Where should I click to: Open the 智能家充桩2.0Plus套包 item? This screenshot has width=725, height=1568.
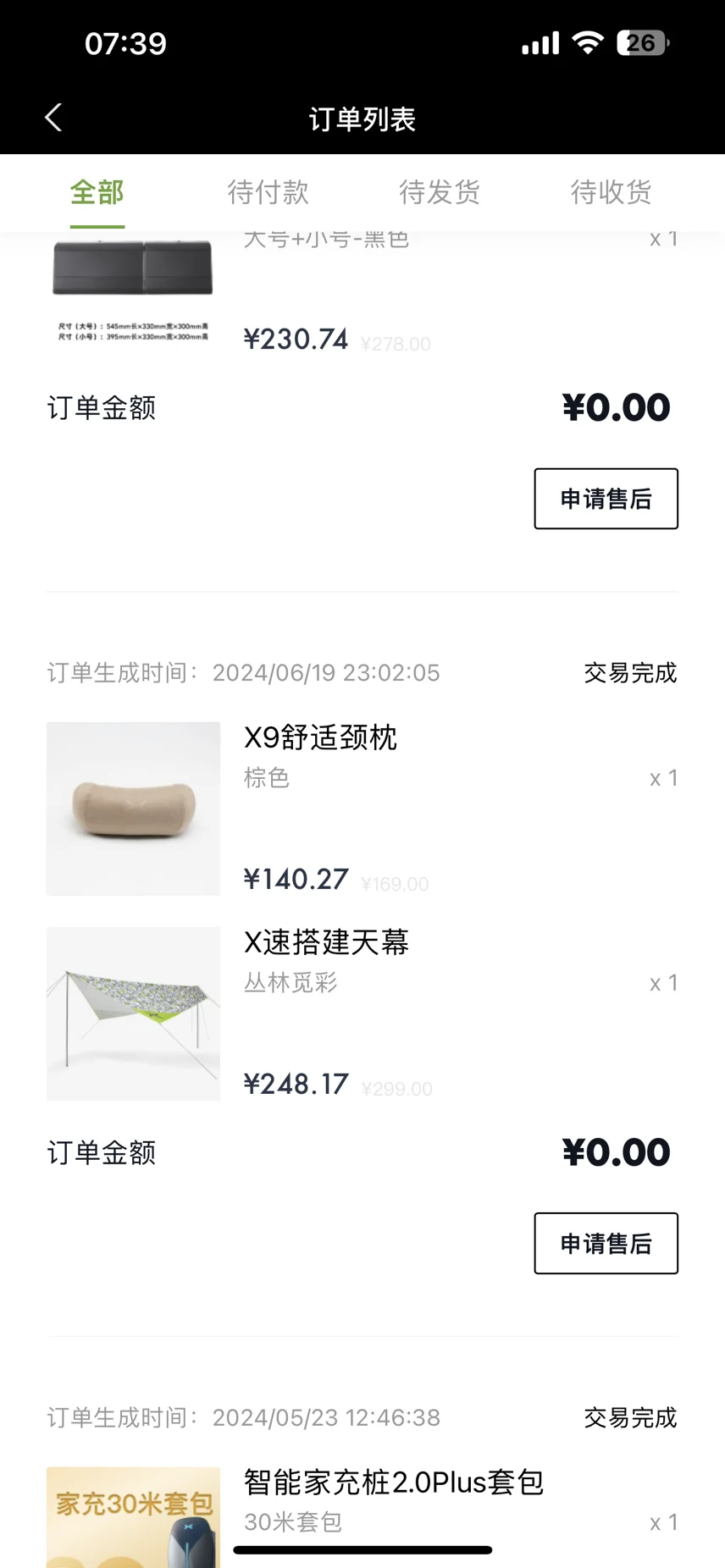click(x=393, y=1482)
